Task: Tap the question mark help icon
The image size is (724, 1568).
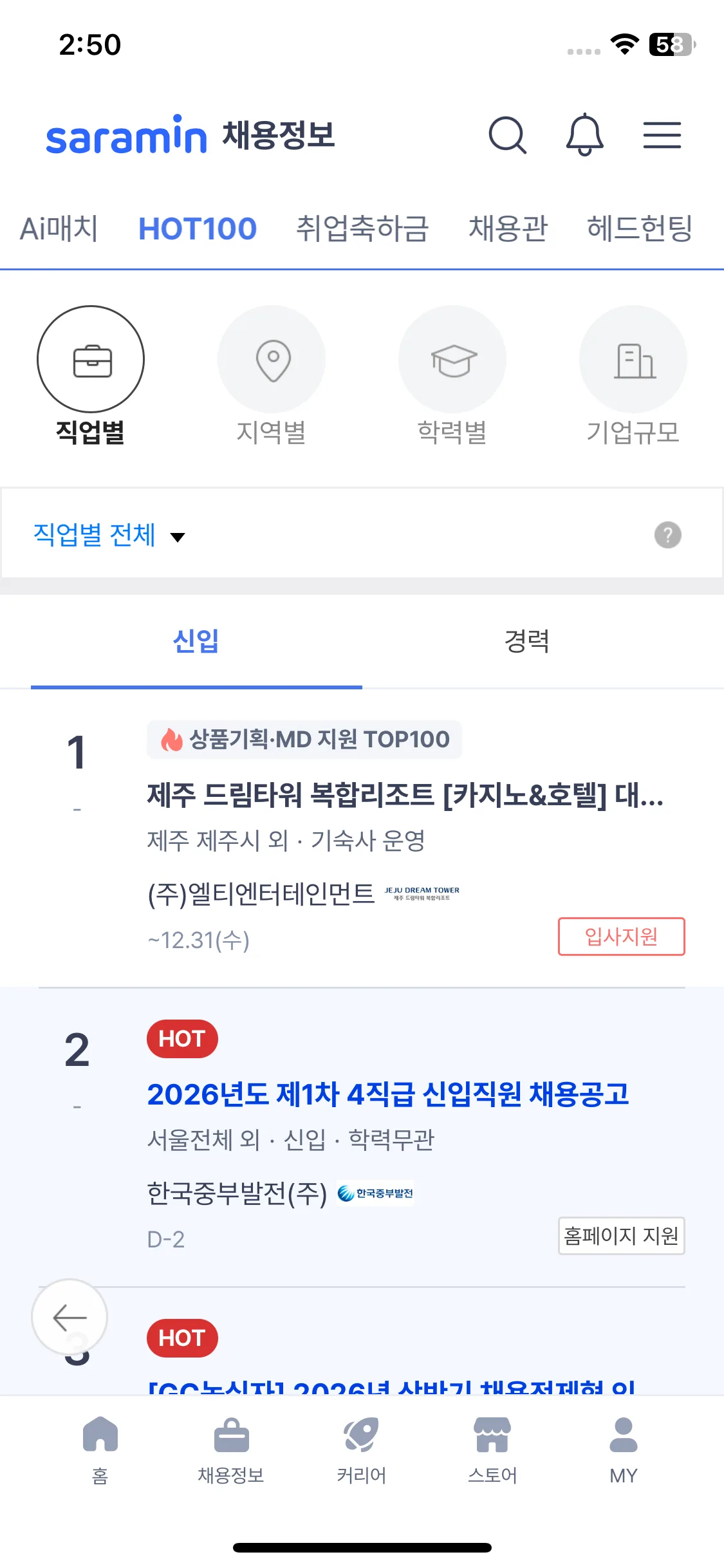Action: point(667,535)
